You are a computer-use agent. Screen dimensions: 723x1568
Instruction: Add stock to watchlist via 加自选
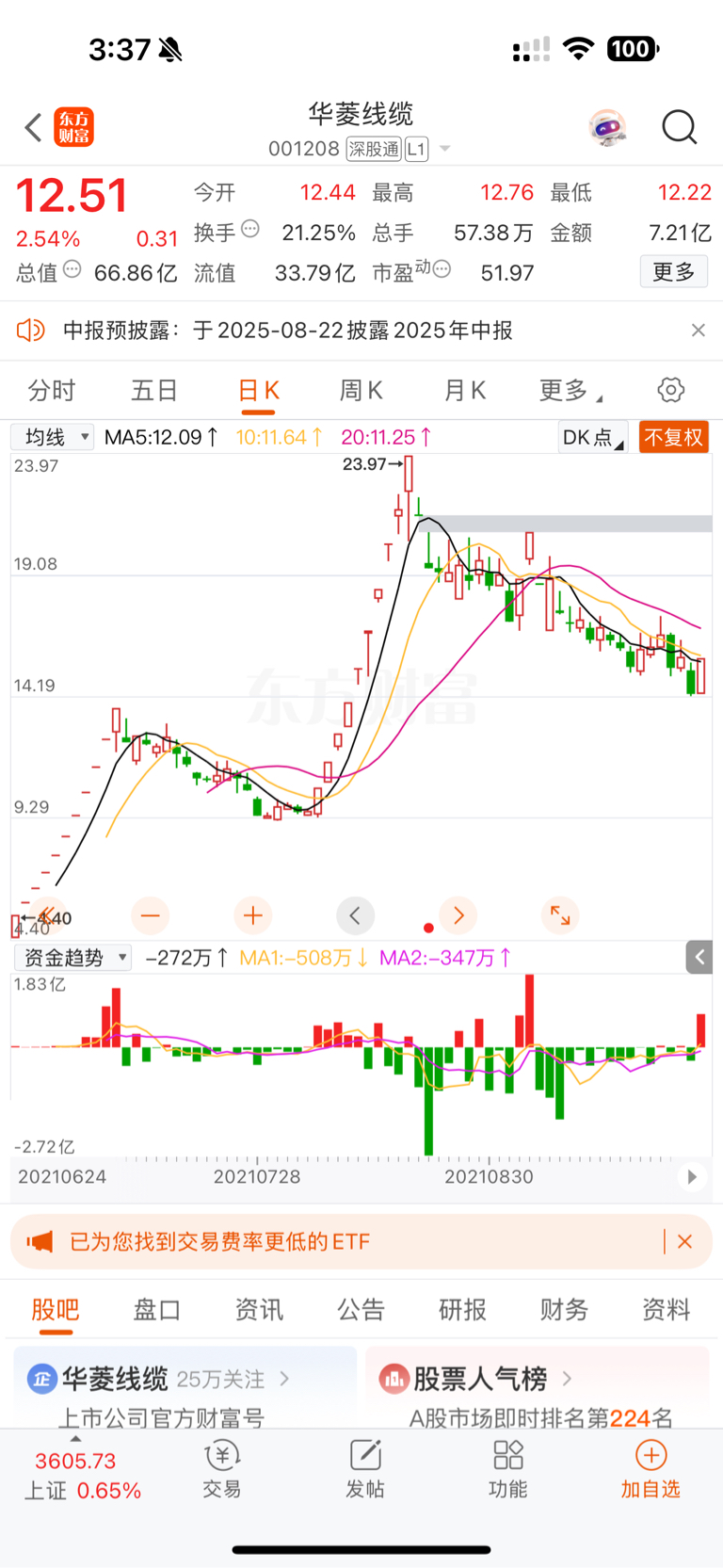(651, 1469)
